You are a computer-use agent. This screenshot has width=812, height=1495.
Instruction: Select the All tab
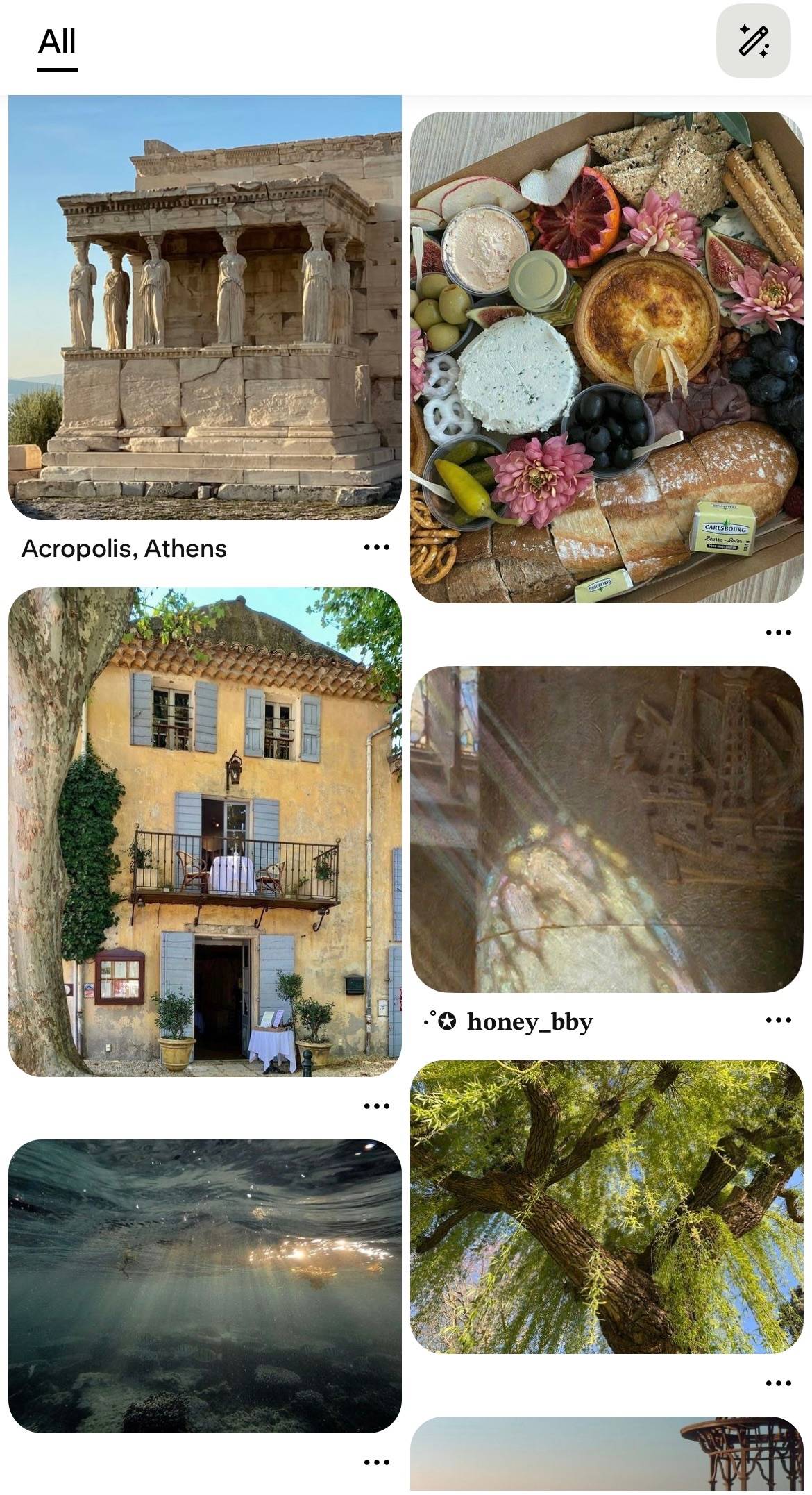point(57,42)
